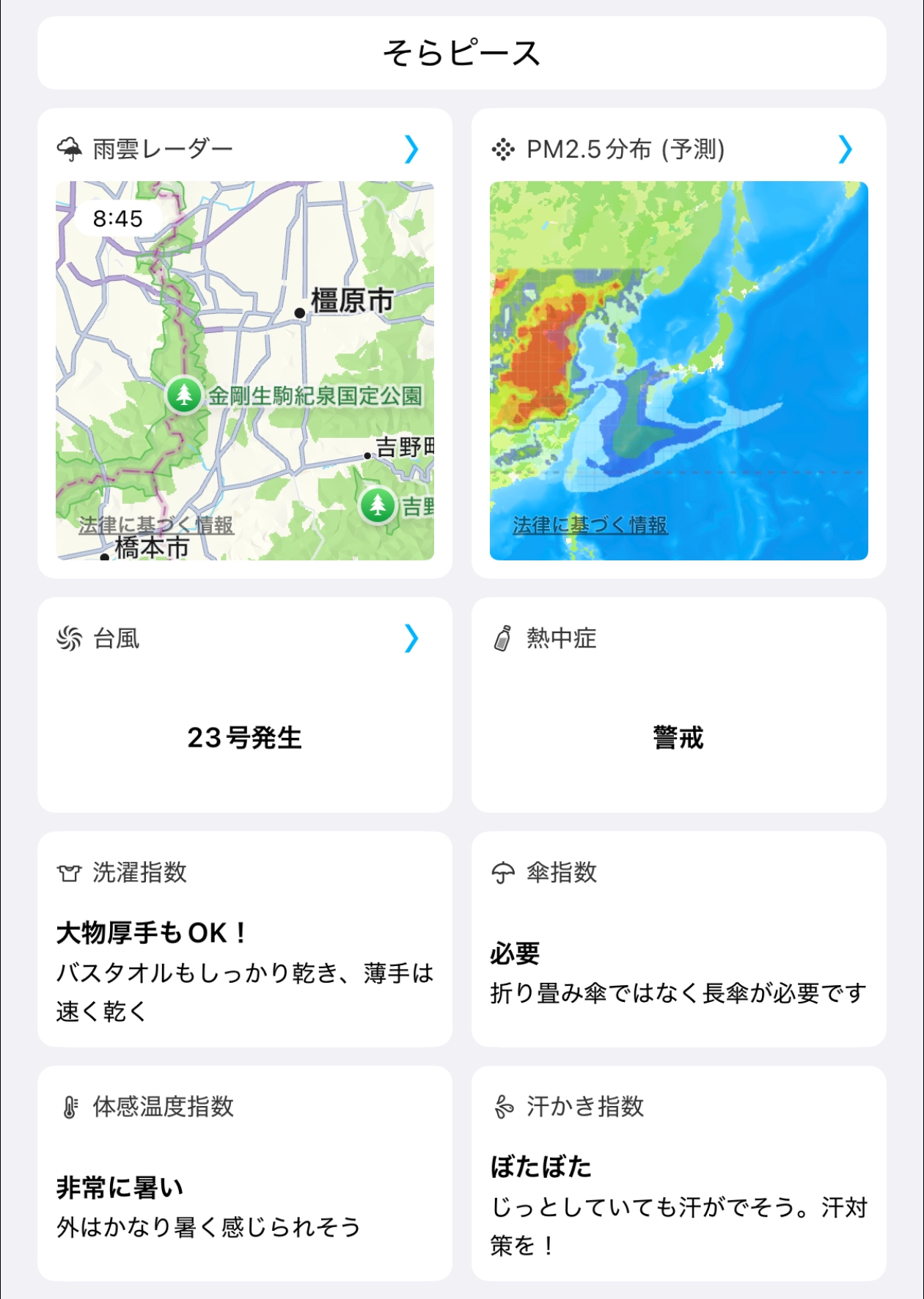Open 法律に基づく情報 link on rain radar map

coord(156,524)
